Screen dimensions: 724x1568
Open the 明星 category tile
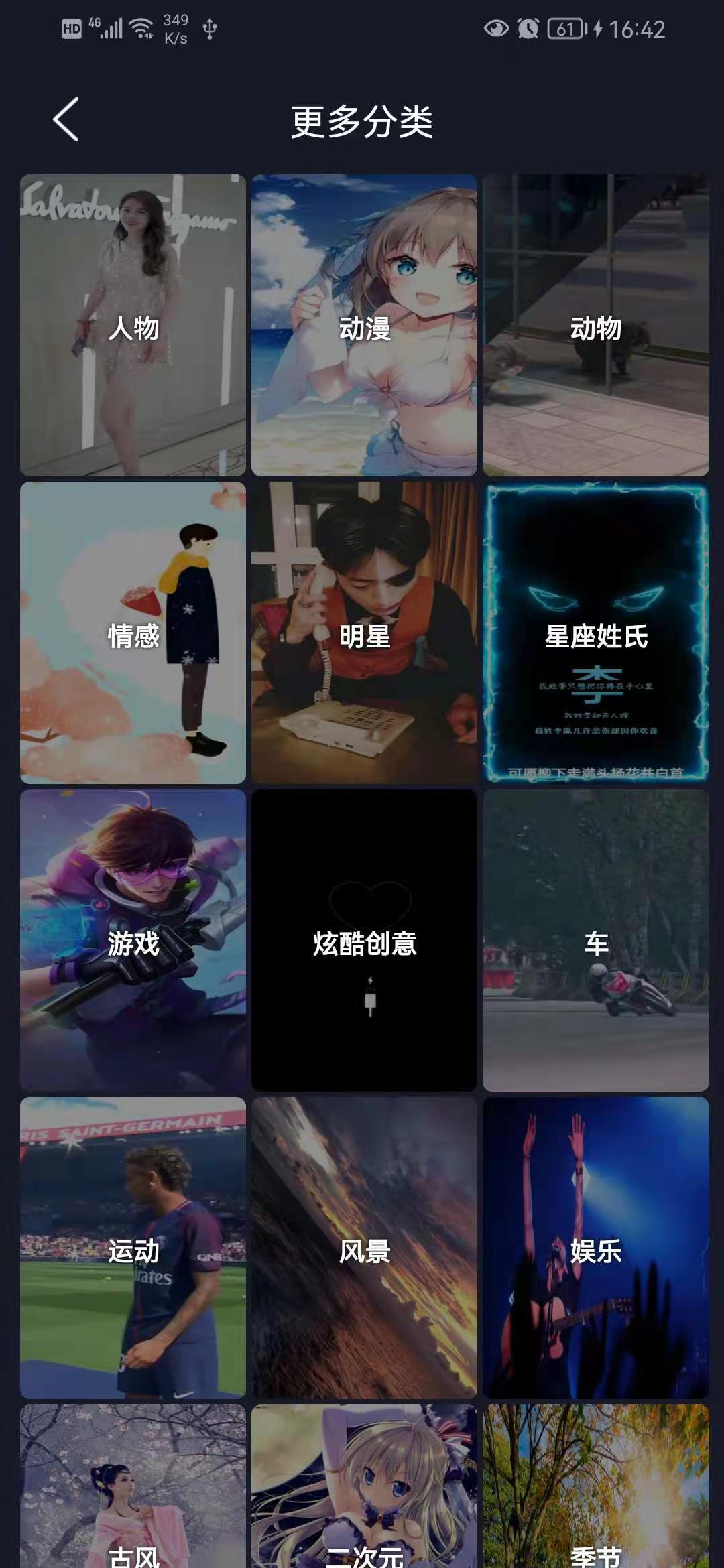[364, 633]
